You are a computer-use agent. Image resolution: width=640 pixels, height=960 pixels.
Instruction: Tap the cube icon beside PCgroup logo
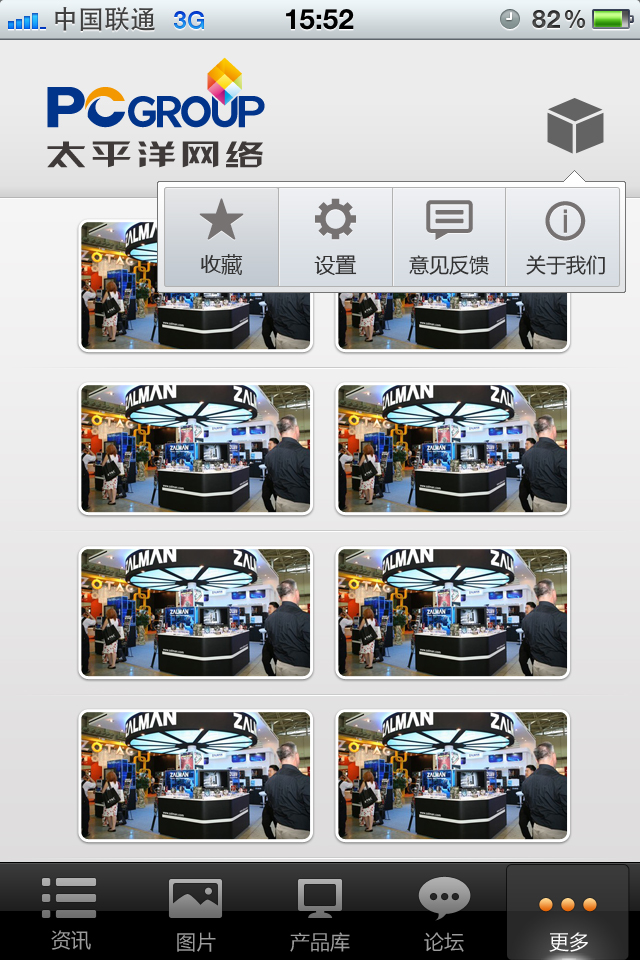(x=575, y=126)
